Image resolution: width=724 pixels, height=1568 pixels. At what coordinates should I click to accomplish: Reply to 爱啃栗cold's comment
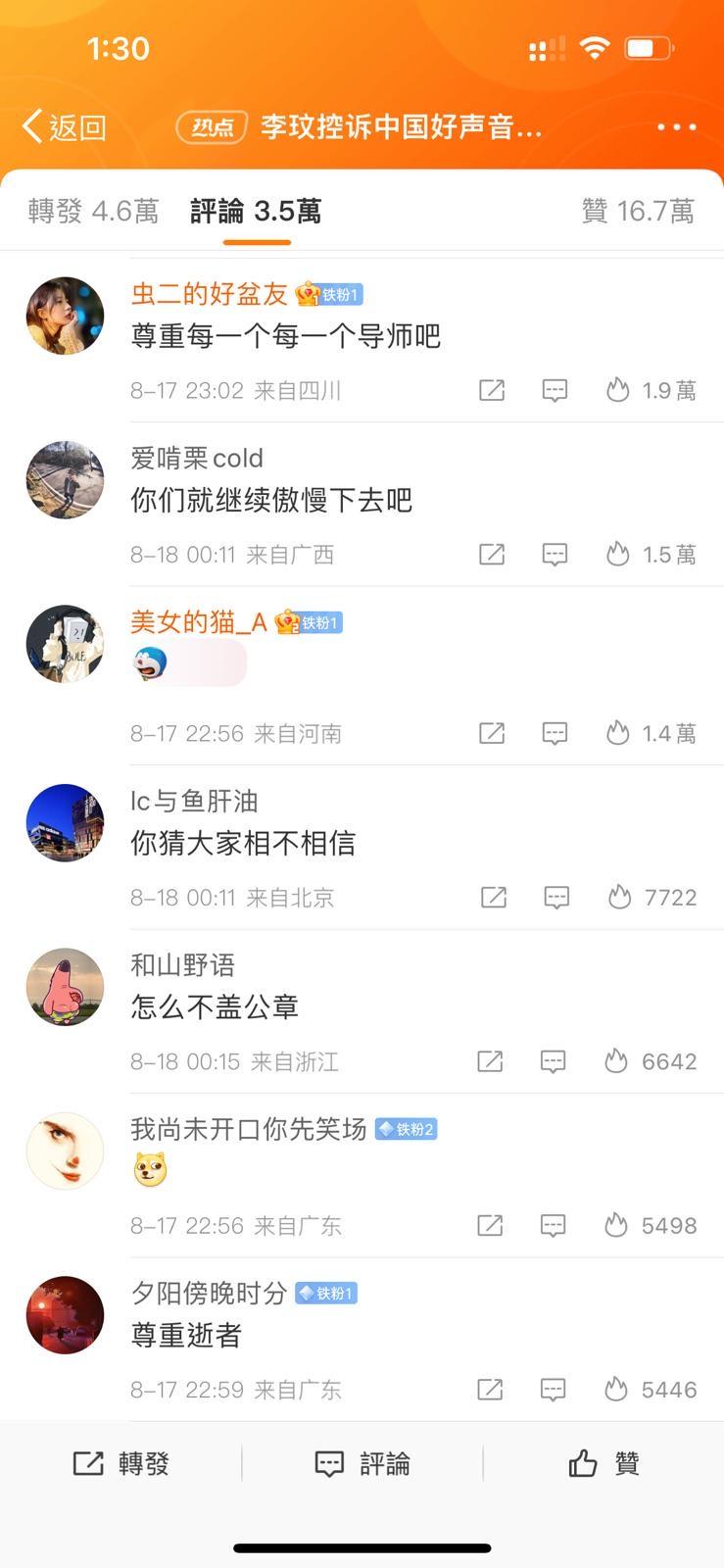[555, 555]
